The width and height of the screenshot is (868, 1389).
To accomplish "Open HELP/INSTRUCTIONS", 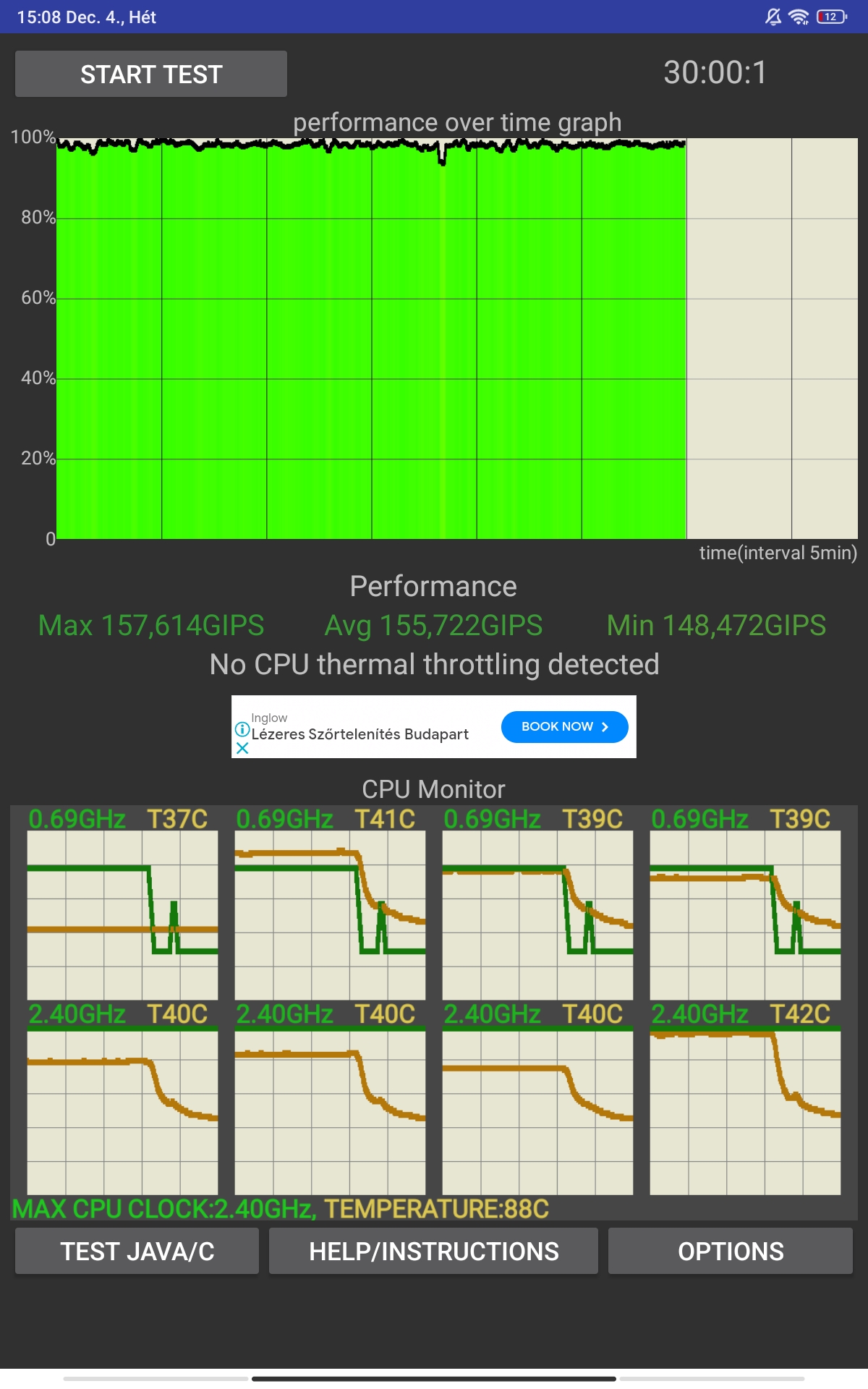I will [x=433, y=1251].
